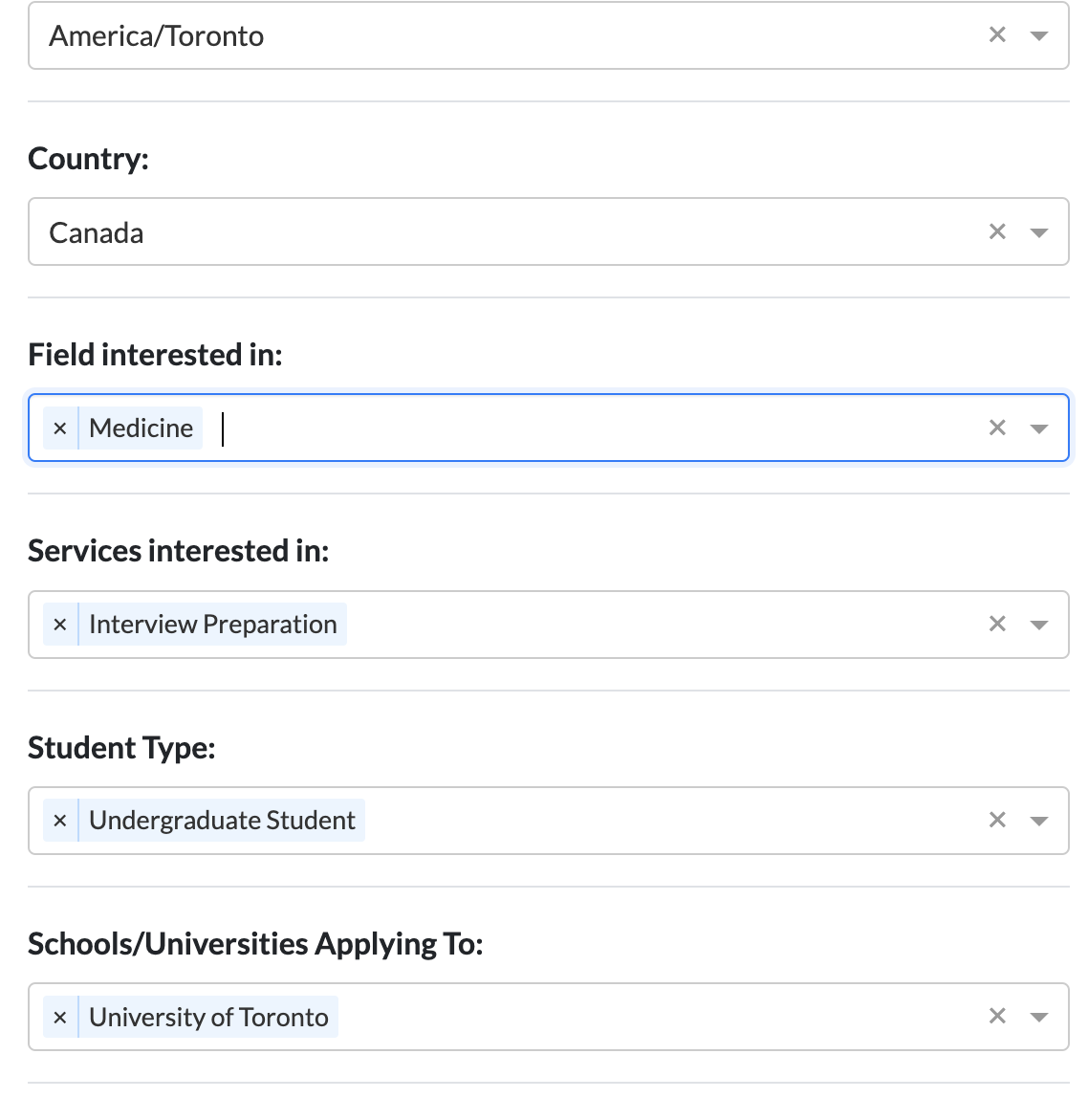Open the timezone dropdown menu
Image resolution: width=1088 pixels, height=1120 pixels.
click(x=1039, y=34)
